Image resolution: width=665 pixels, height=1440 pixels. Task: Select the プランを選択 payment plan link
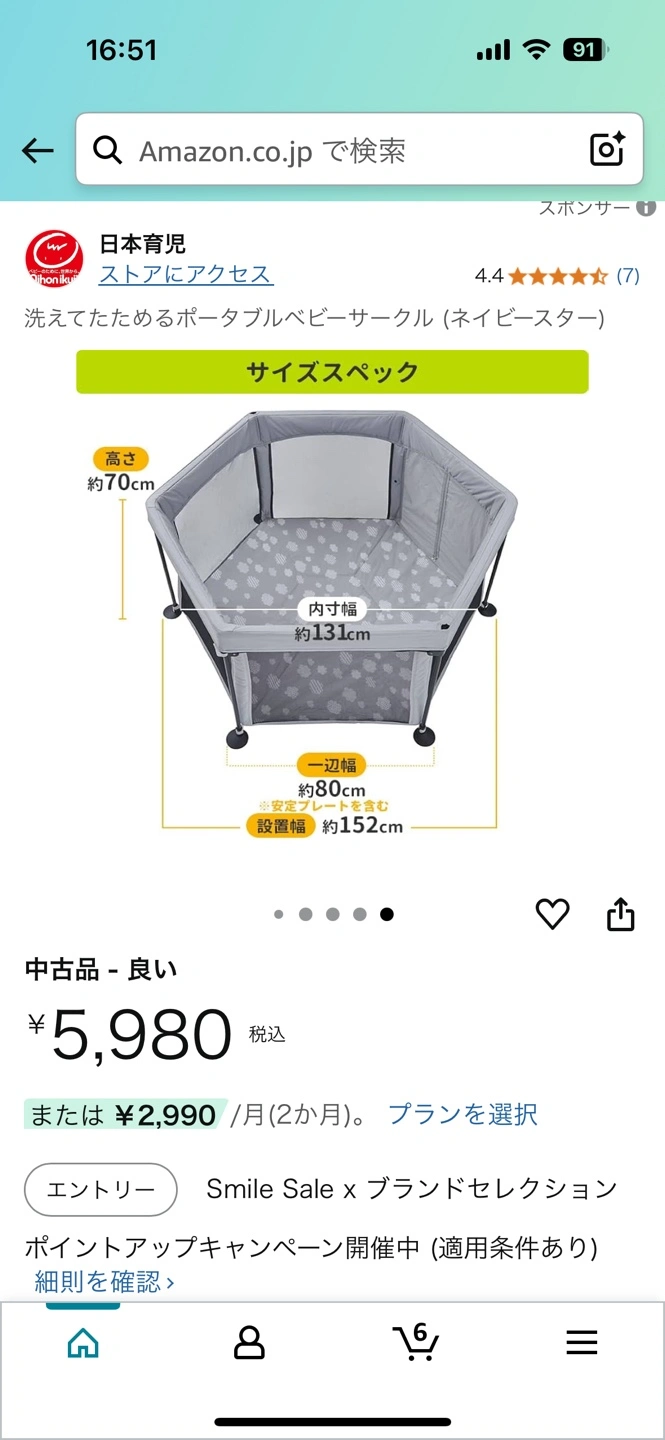(x=462, y=1114)
